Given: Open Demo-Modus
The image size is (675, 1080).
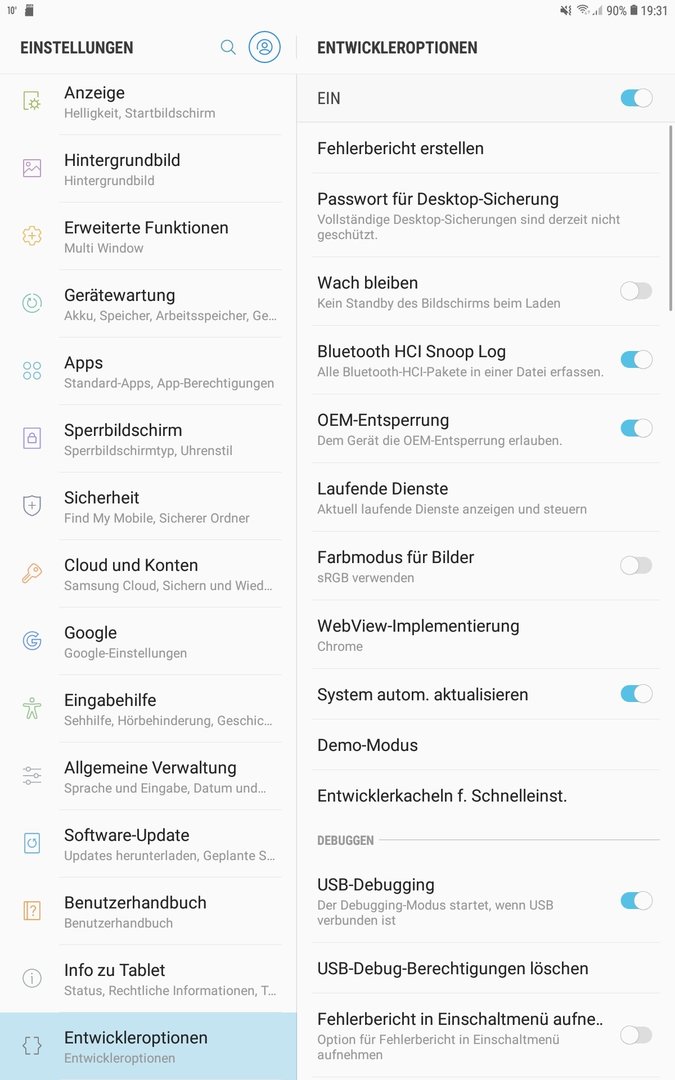Looking at the screenshot, I should pos(367,745).
